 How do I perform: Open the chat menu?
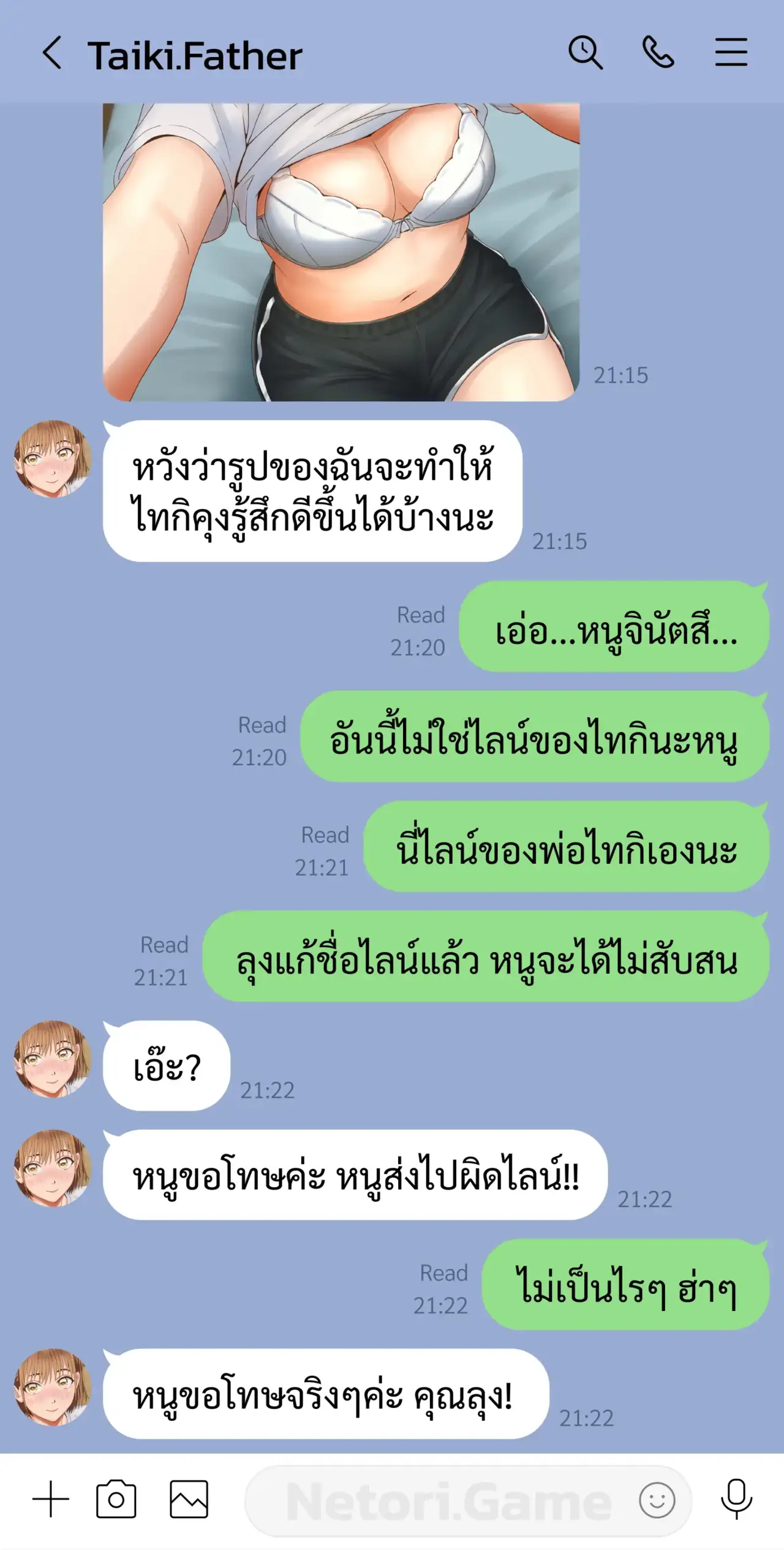point(731,53)
